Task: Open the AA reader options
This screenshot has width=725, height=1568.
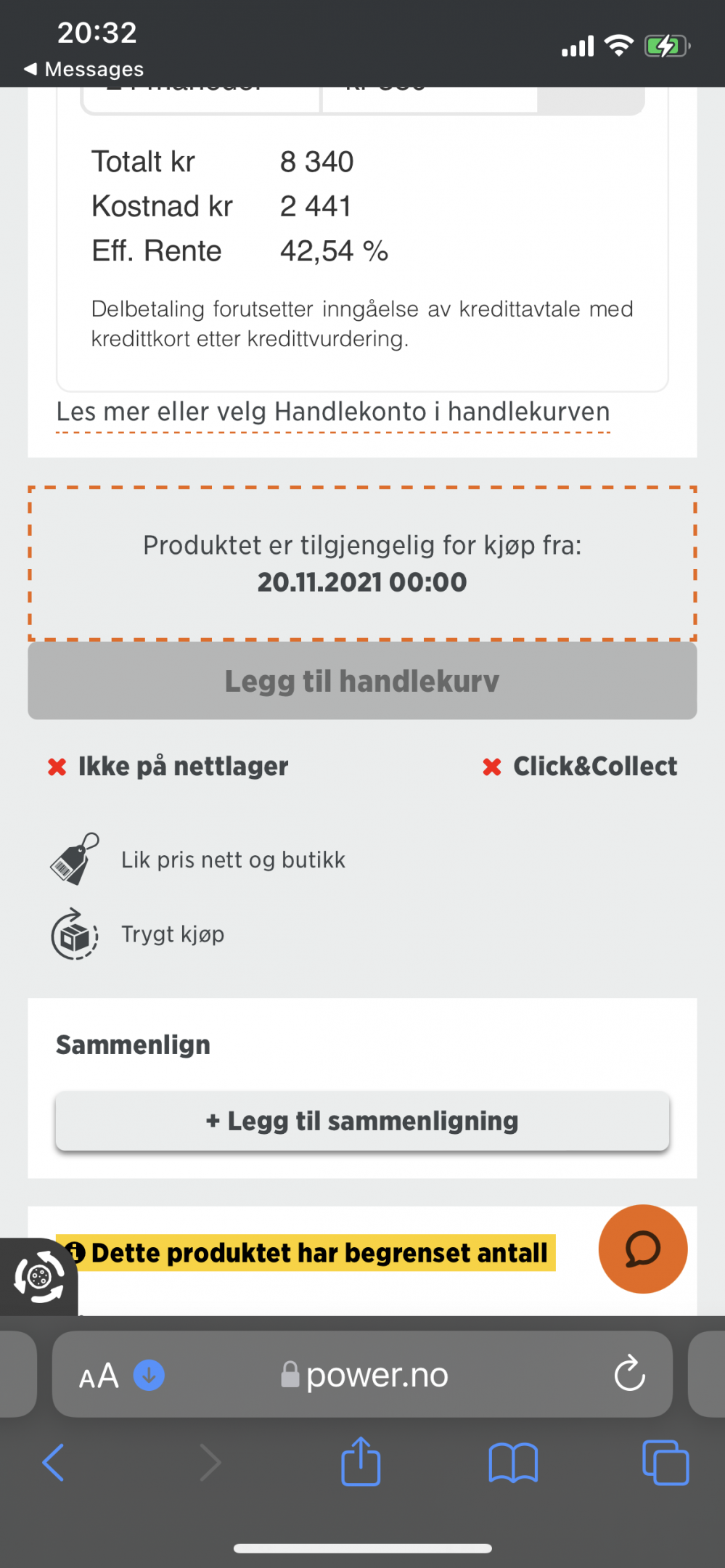Action: pos(99,1376)
